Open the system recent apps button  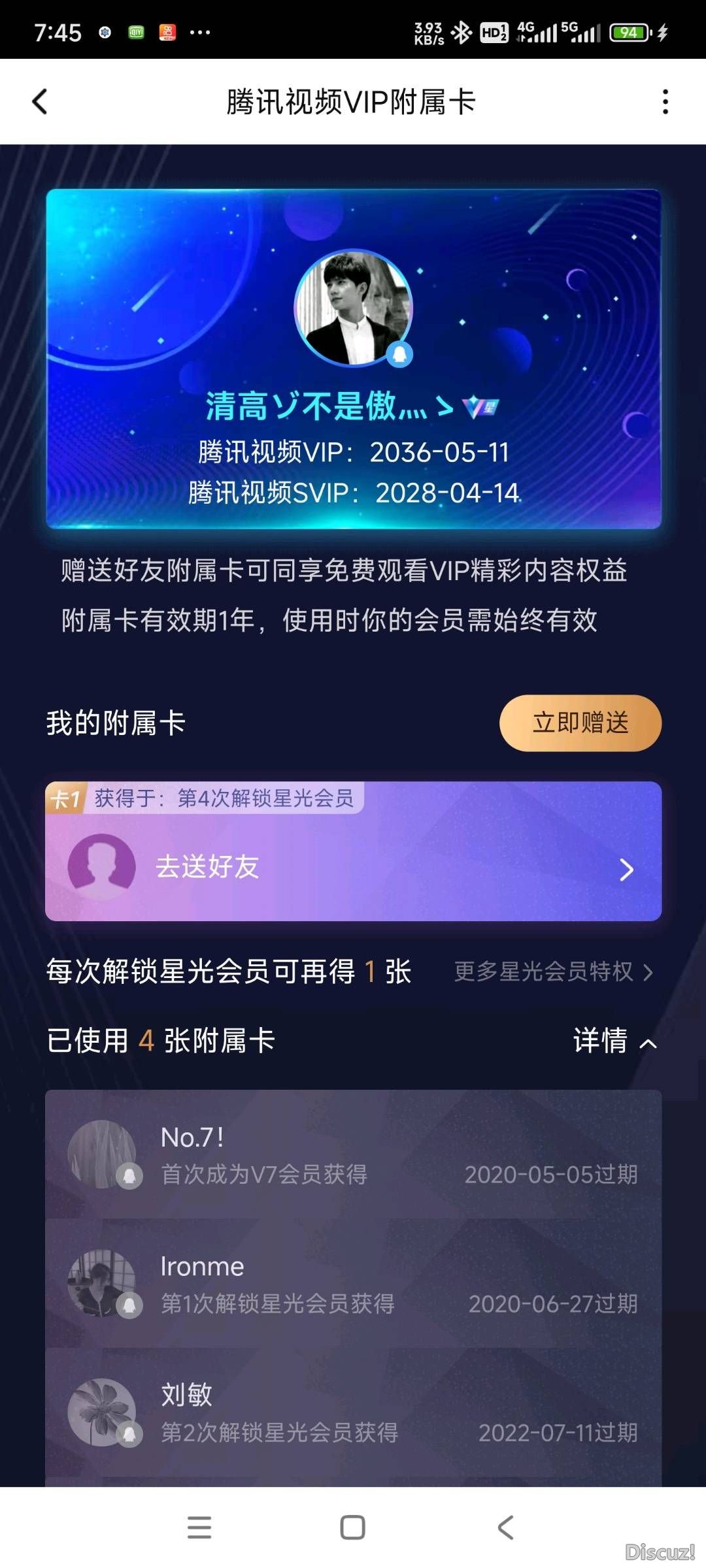[x=199, y=1527]
